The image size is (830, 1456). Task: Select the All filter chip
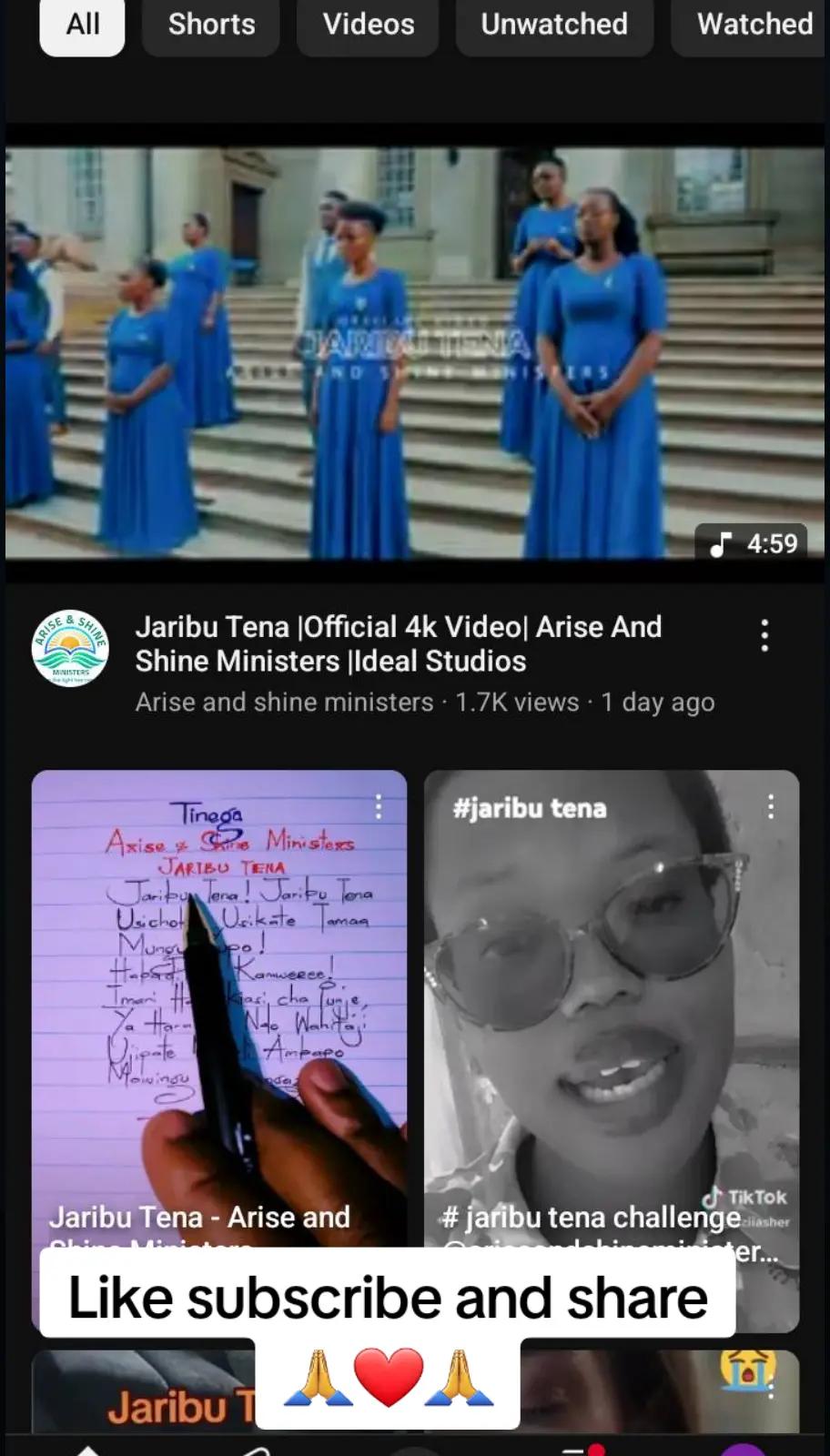point(82,25)
